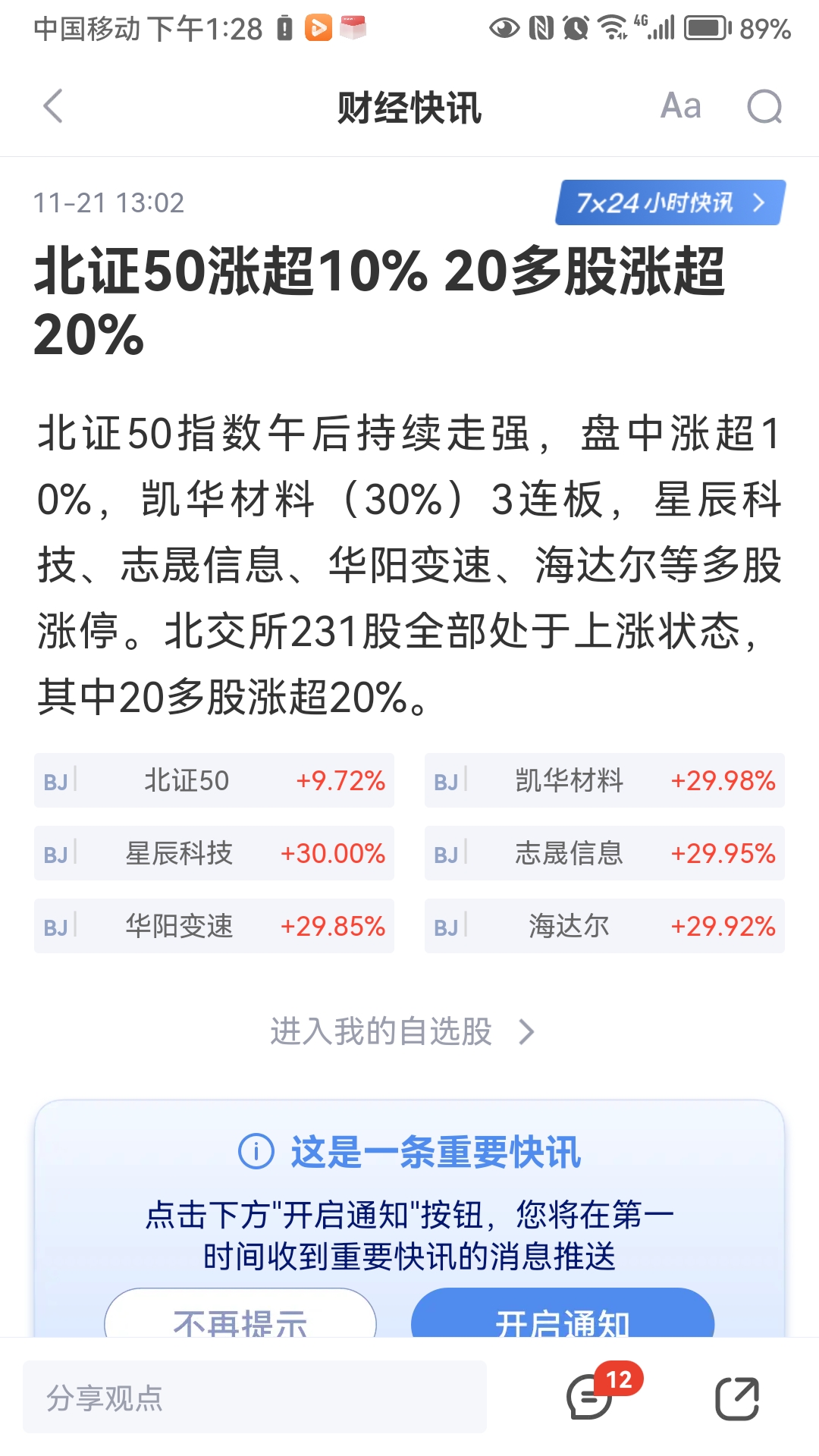This screenshot has width=819, height=1456.
Task: View 星辰科技 stock details
Action: 214,853
